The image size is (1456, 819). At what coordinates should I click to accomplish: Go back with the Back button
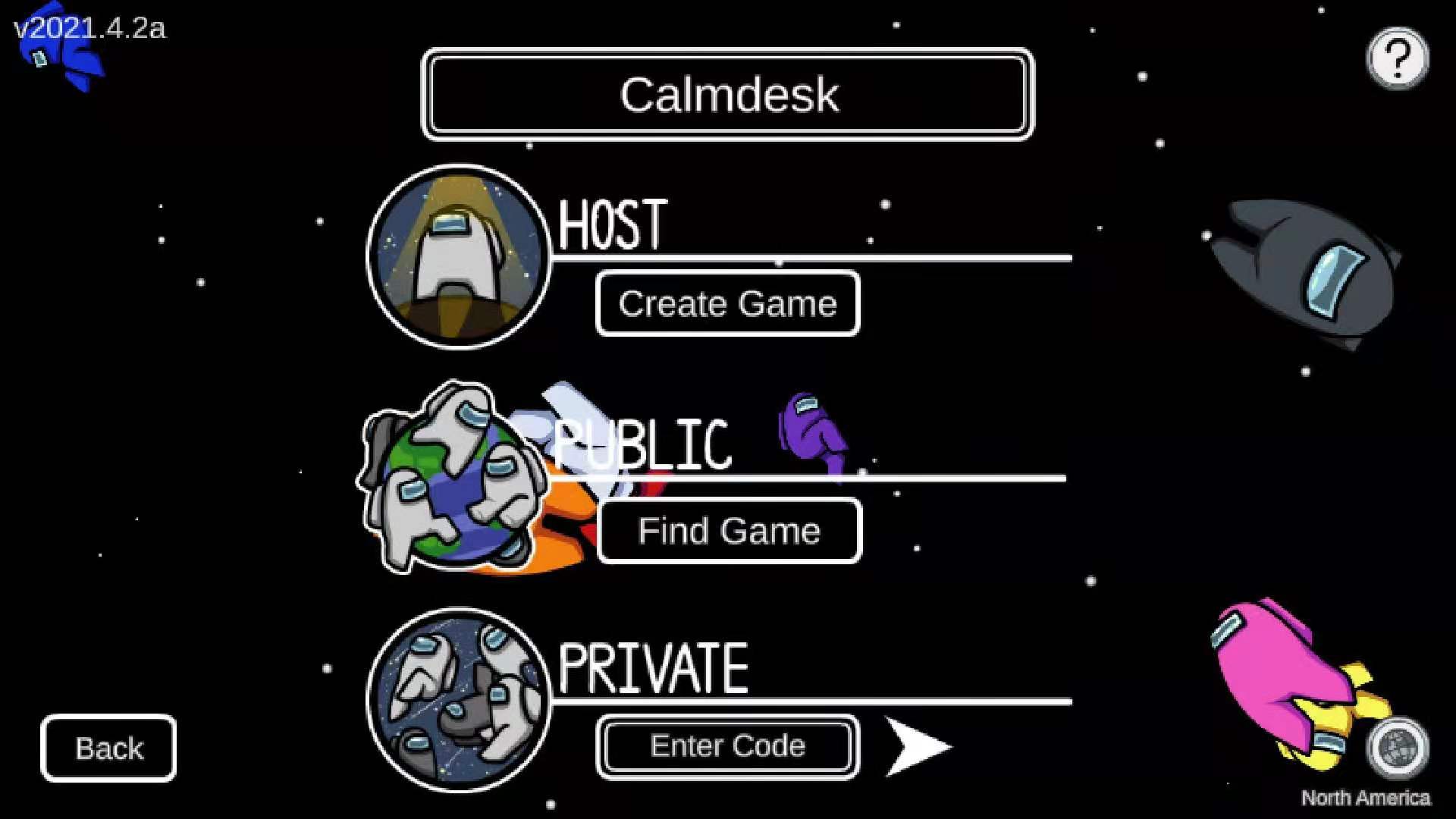click(108, 748)
